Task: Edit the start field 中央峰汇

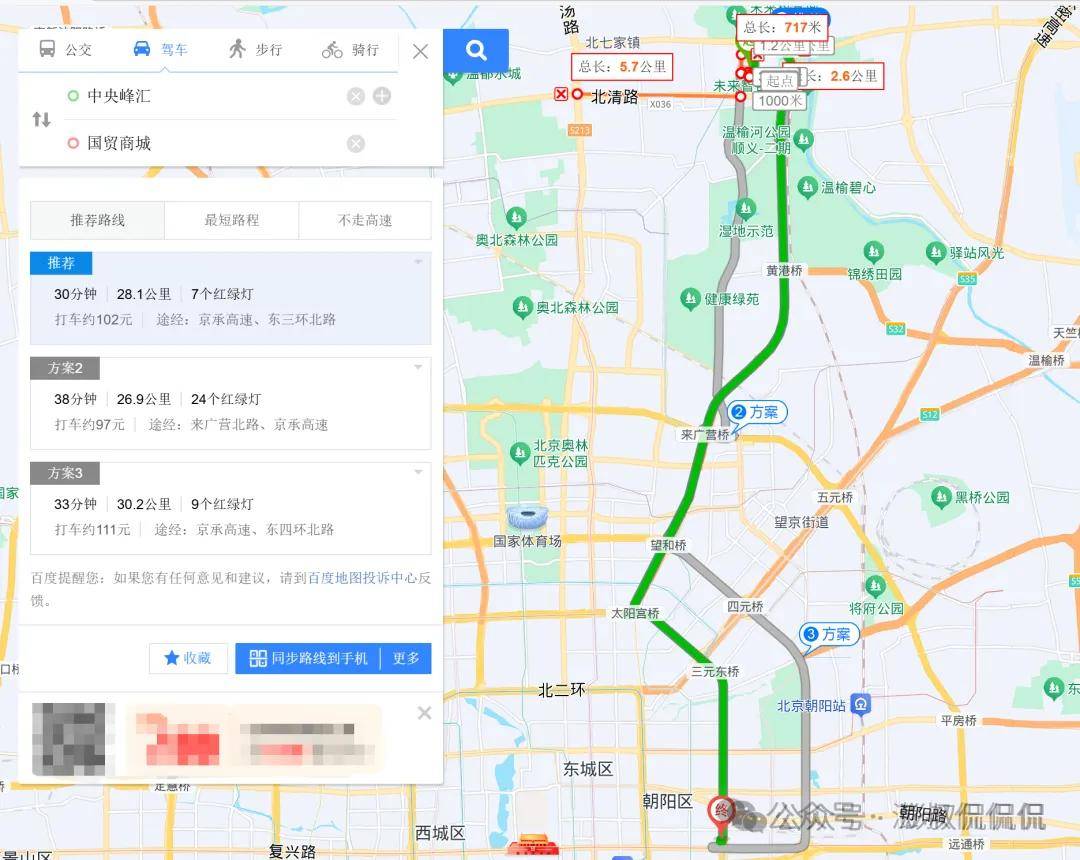Action: coord(200,96)
